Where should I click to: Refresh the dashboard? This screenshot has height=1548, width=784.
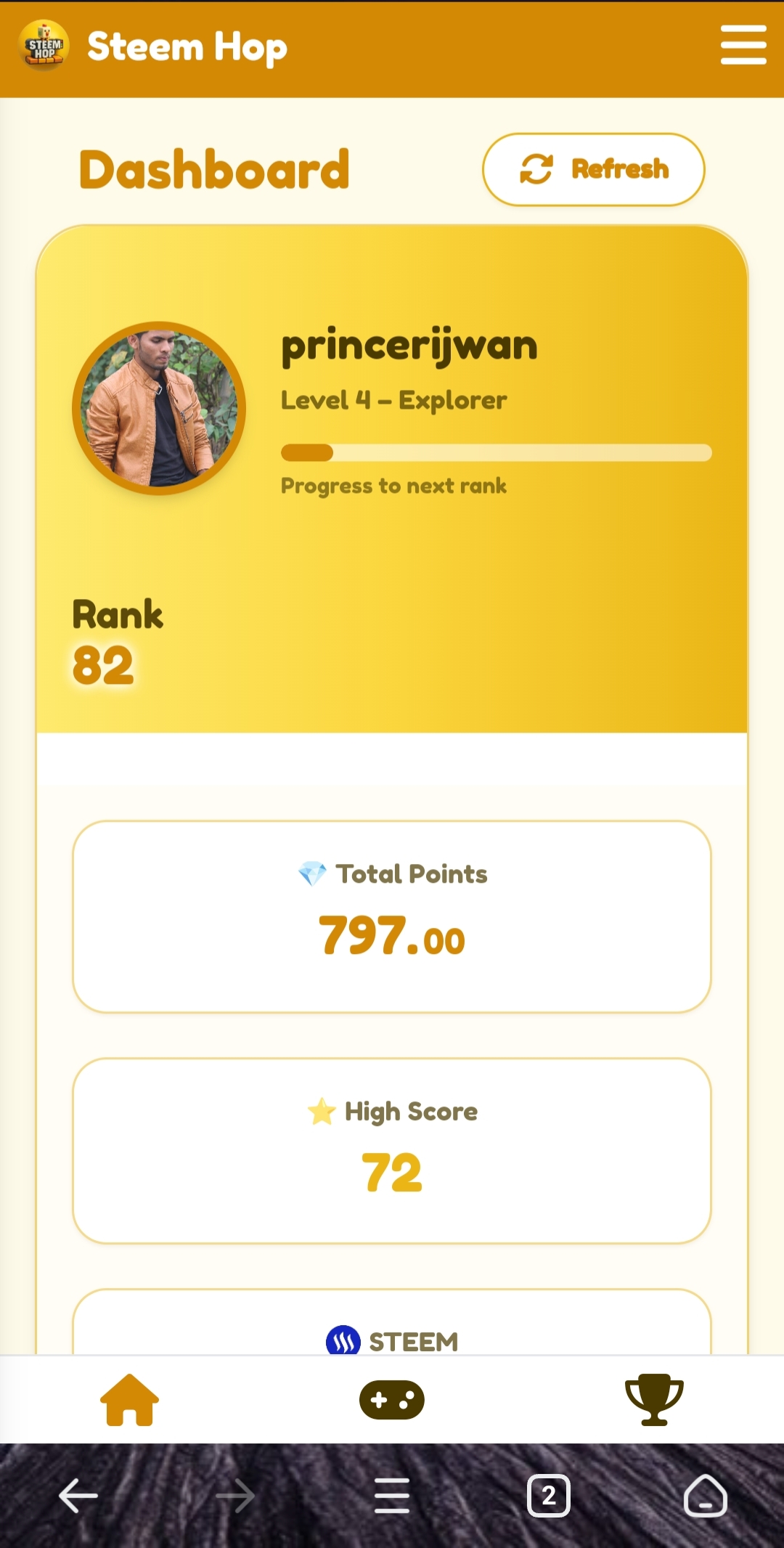(x=593, y=169)
